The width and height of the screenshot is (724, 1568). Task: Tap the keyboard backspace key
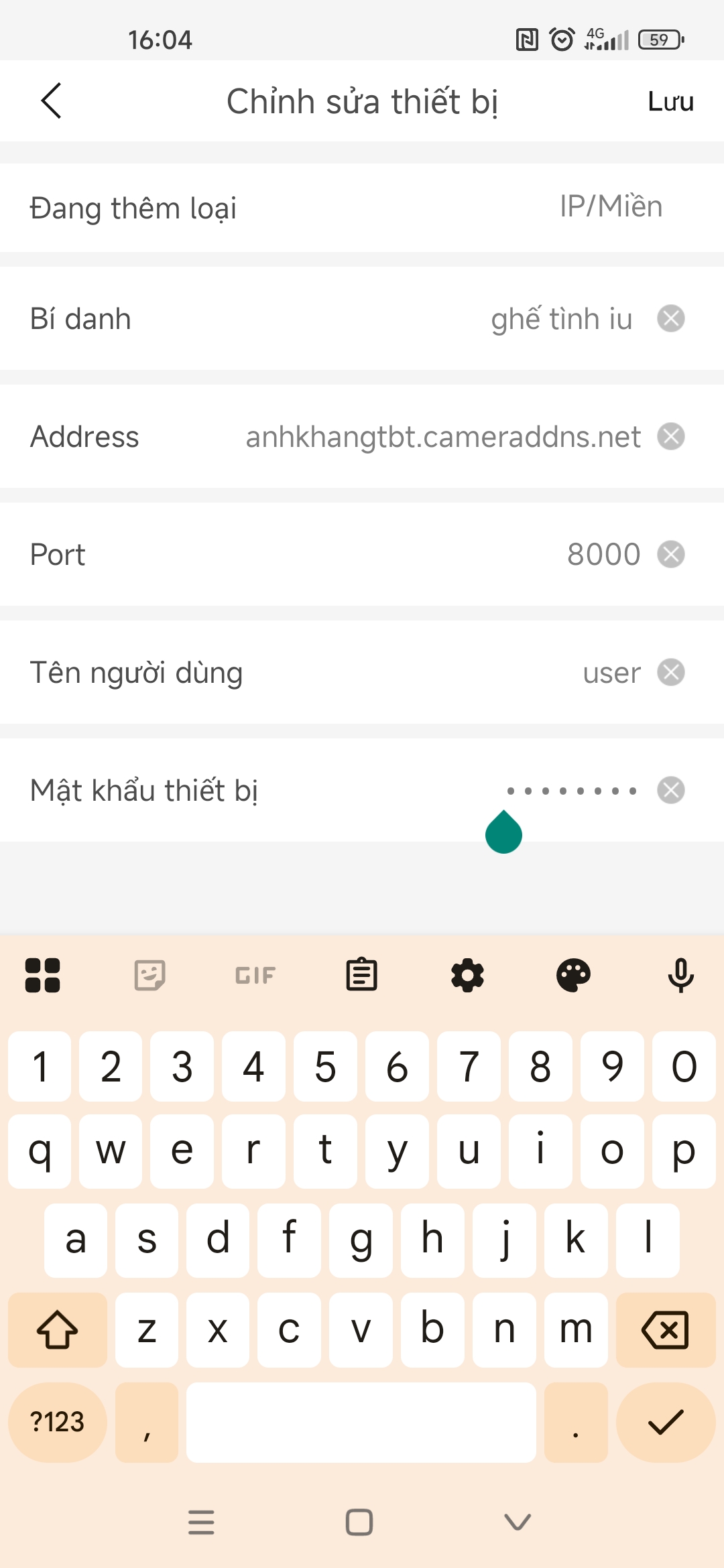click(x=665, y=1330)
